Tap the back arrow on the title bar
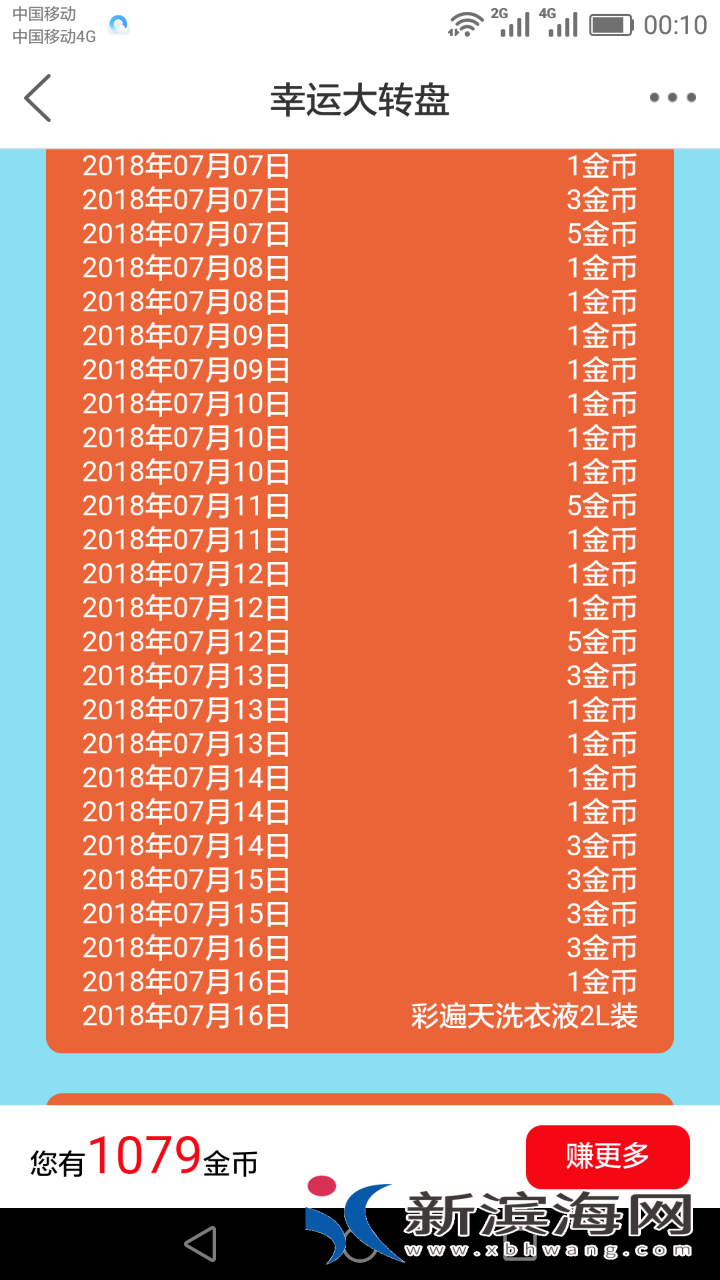Viewport: 720px width, 1280px height. pos(38,99)
